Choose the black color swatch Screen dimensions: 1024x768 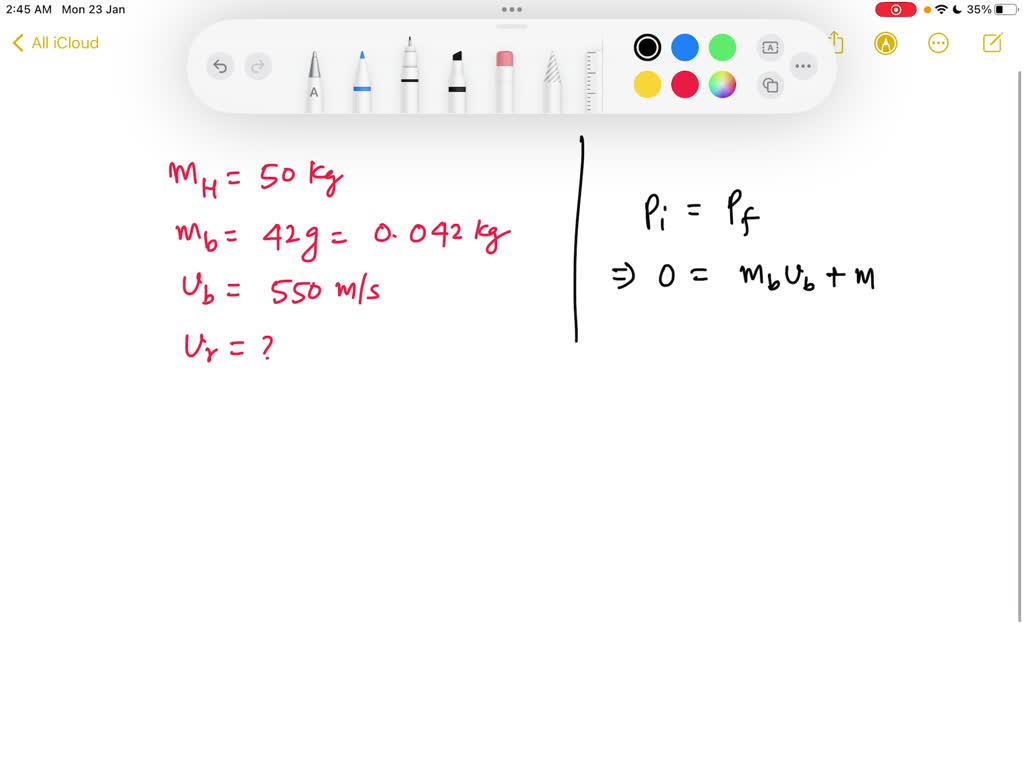647,47
